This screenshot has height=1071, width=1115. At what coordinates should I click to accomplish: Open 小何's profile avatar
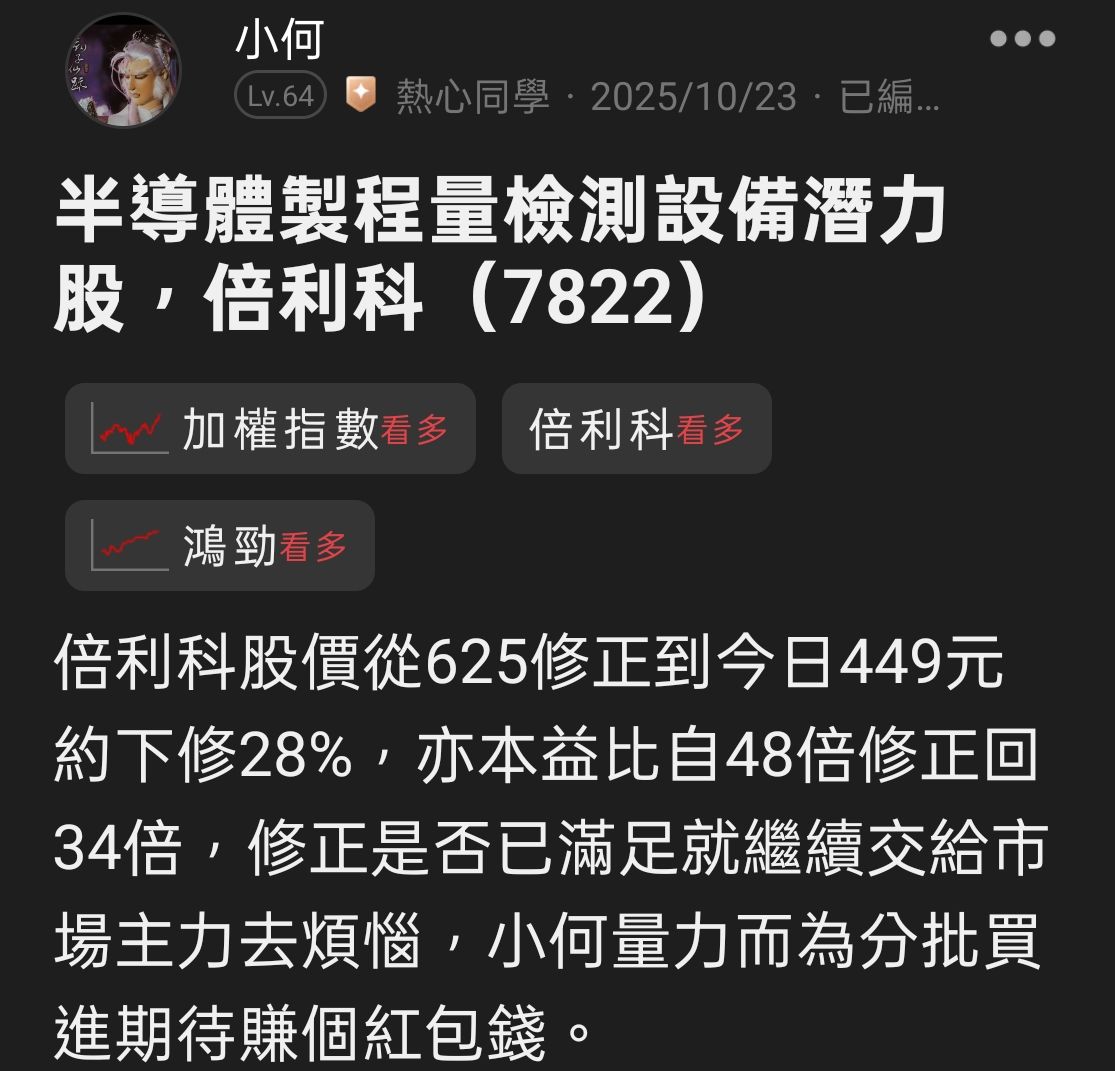[x=123, y=70]
